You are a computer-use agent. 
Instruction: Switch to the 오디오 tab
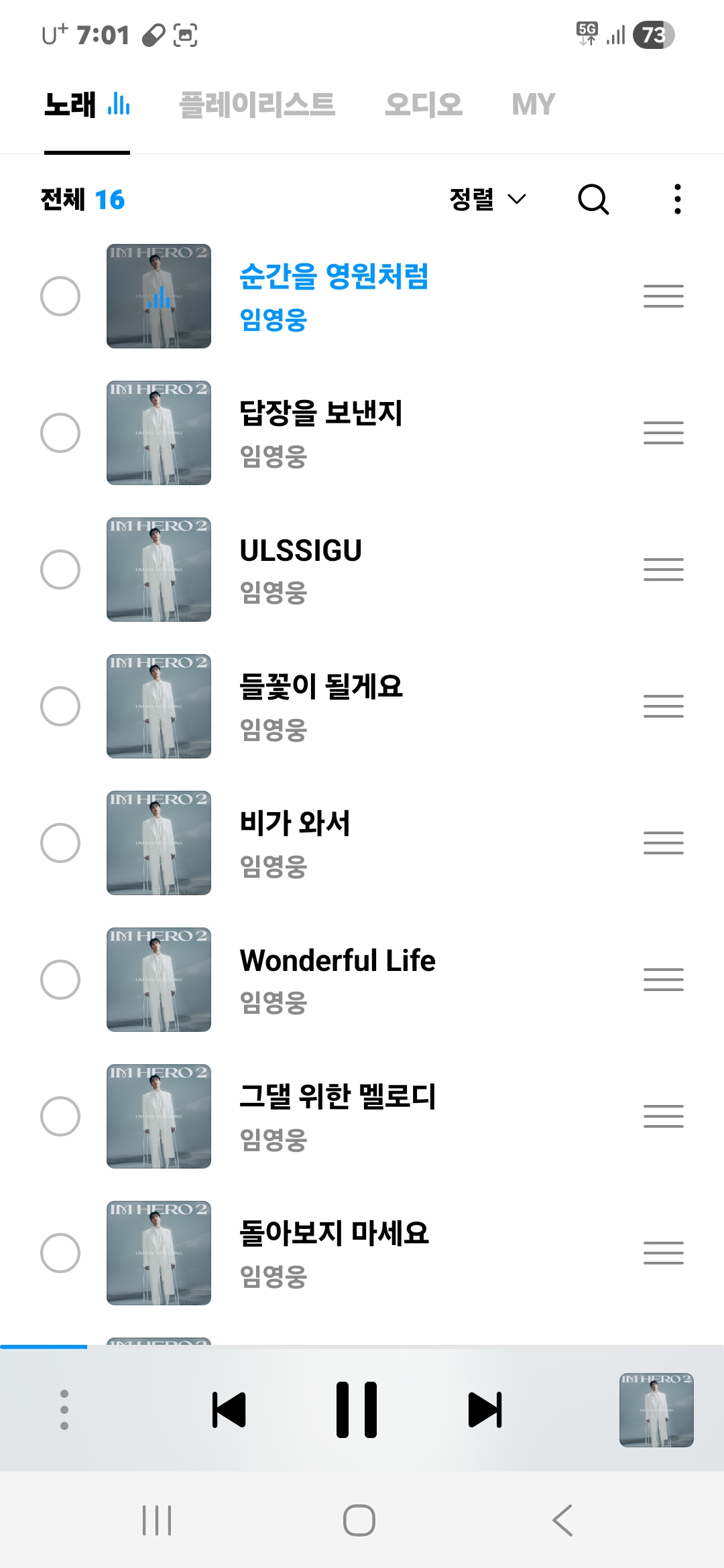[424, 105]
